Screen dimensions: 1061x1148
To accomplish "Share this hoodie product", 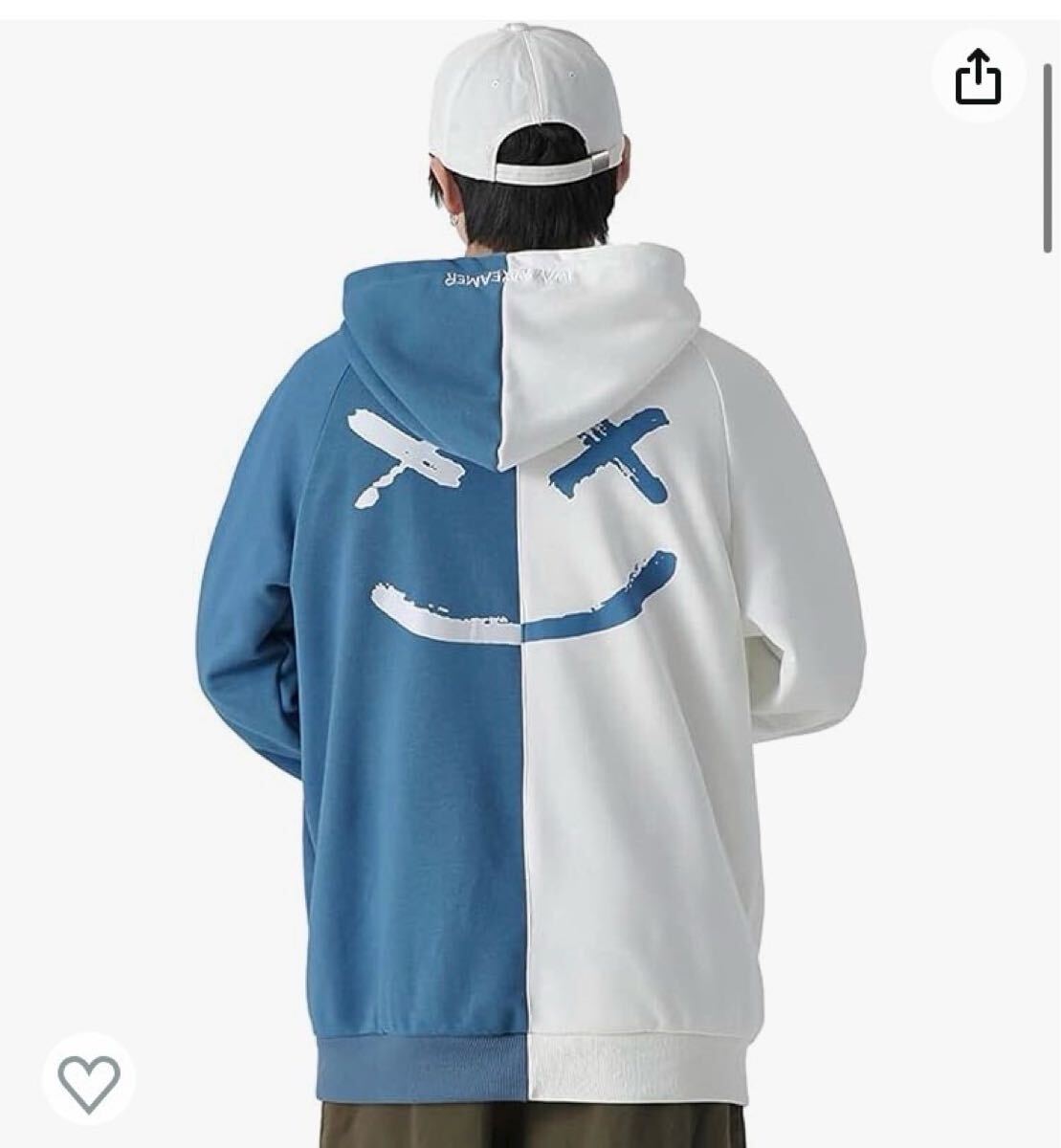I will click(978, 77).
